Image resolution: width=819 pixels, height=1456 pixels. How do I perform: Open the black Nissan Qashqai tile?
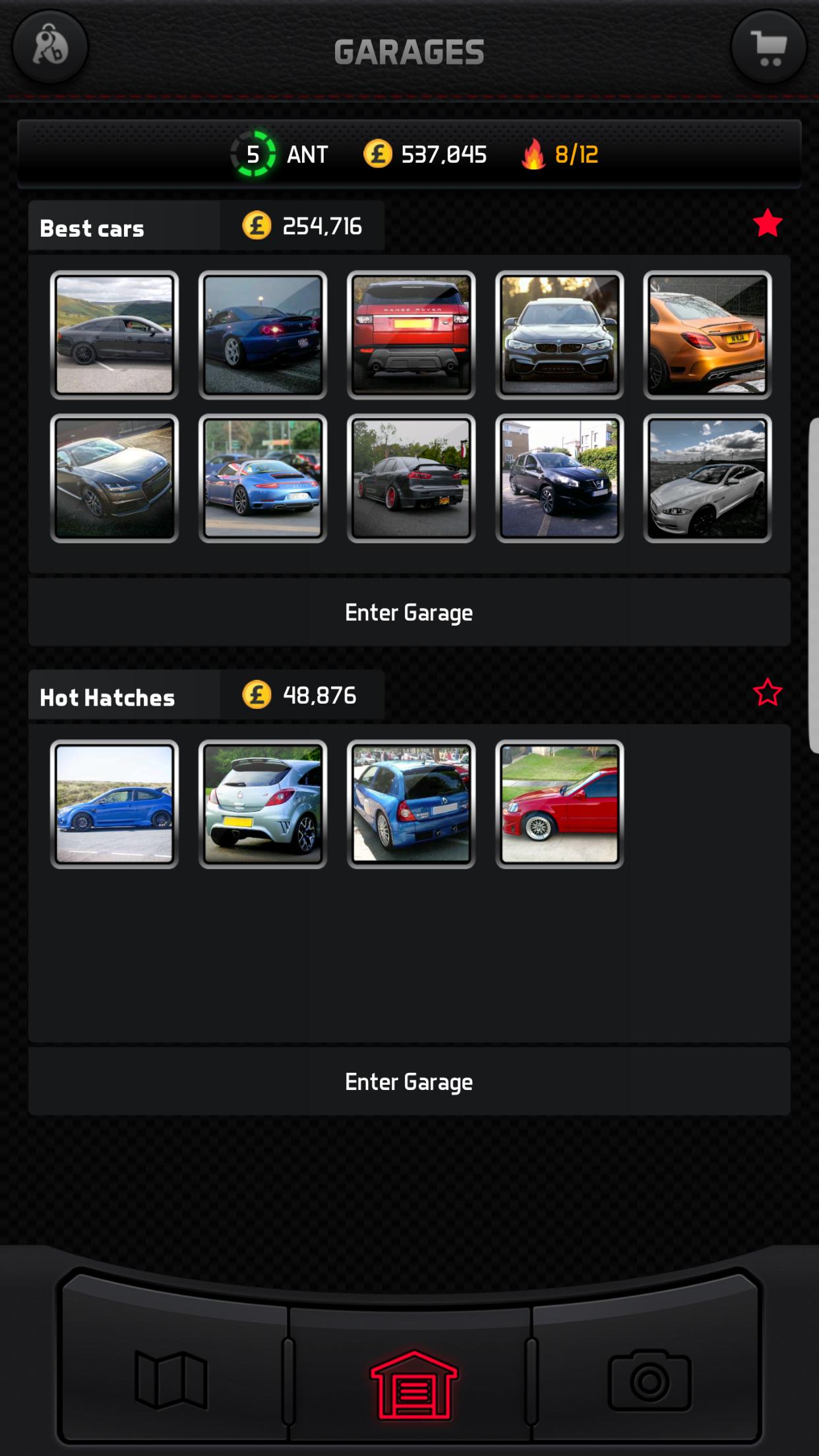pos(559,478)
